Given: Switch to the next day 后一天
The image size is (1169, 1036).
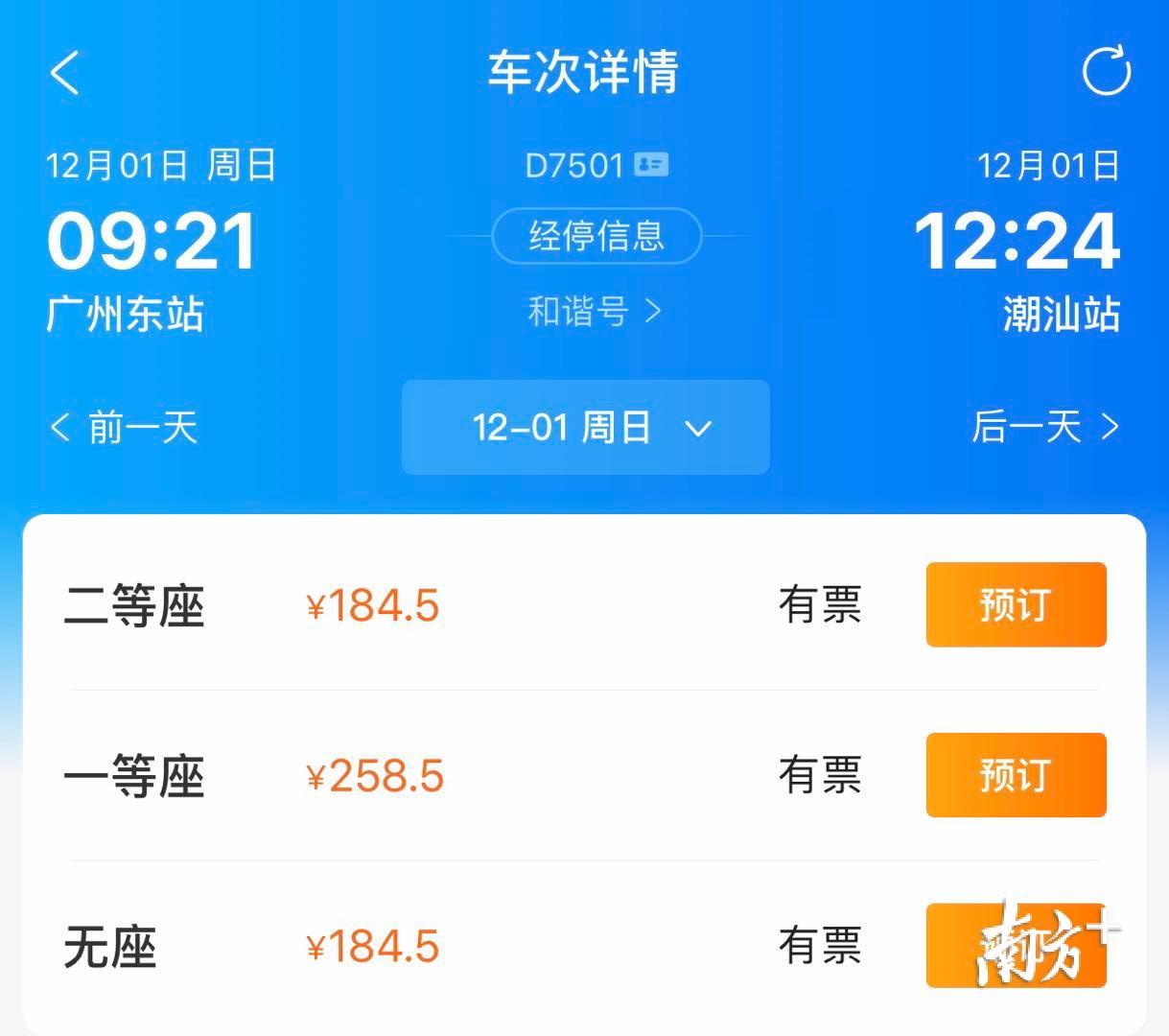Looking at the screenshot, I should coord(1045,427).
